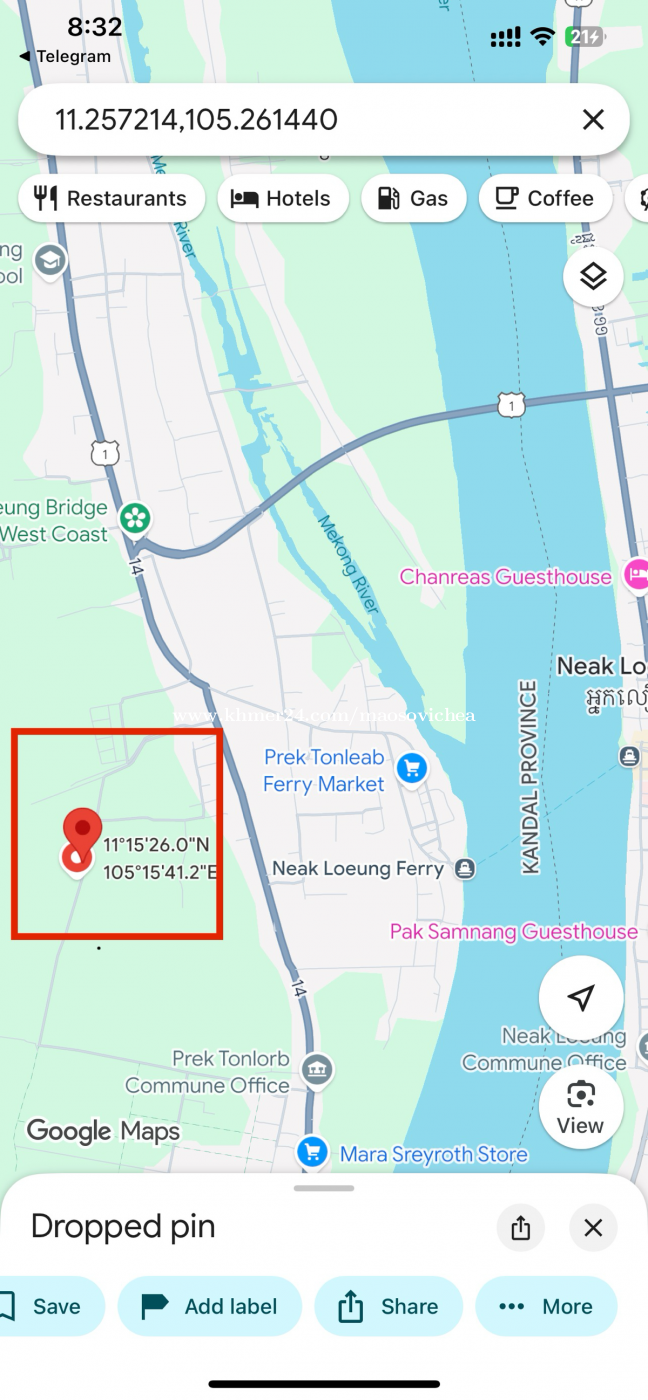Center map on my location
This screenshot has height=1400, width=648.
(581, 997)
